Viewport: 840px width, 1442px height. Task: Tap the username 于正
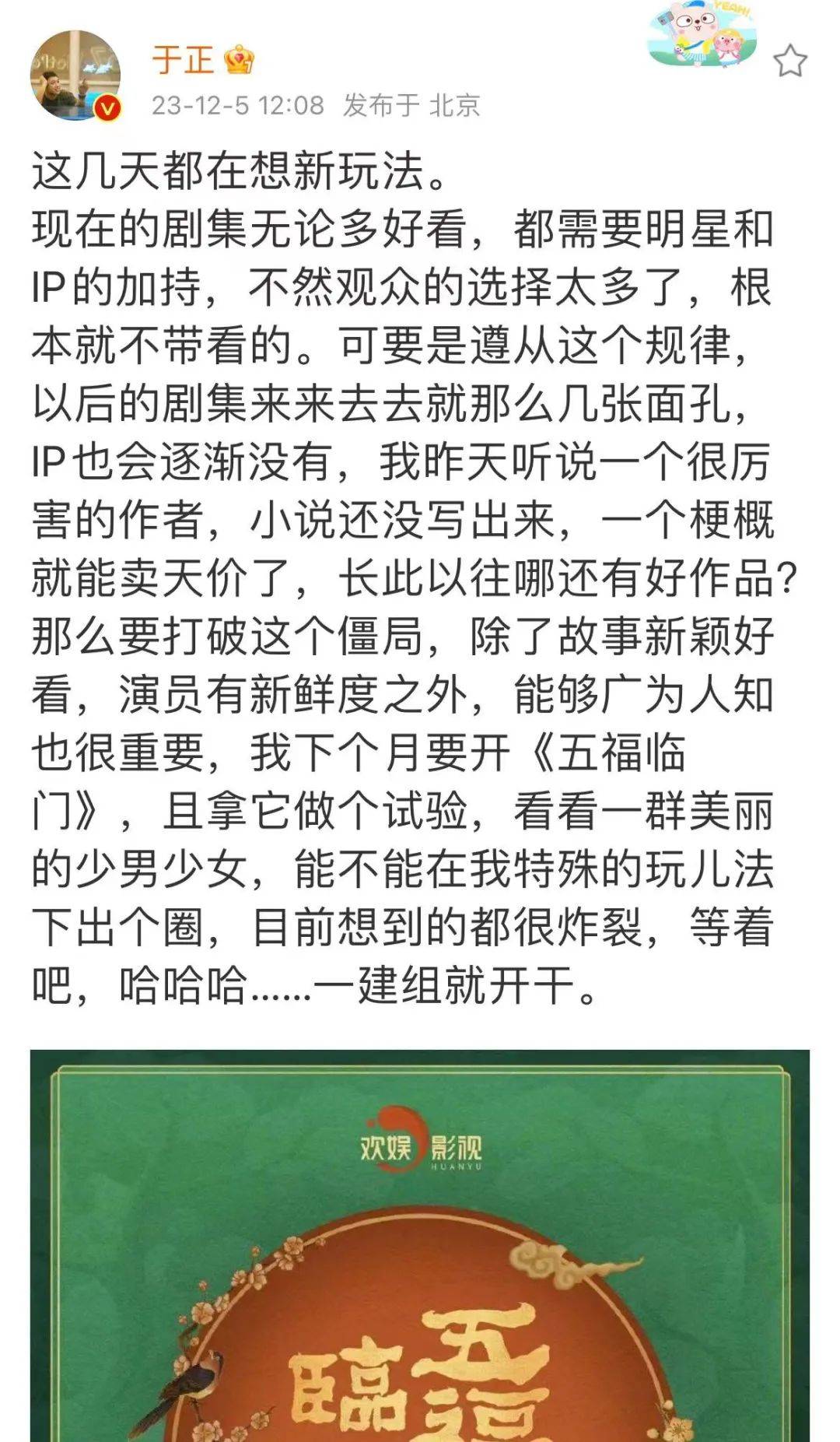point(183,60)
